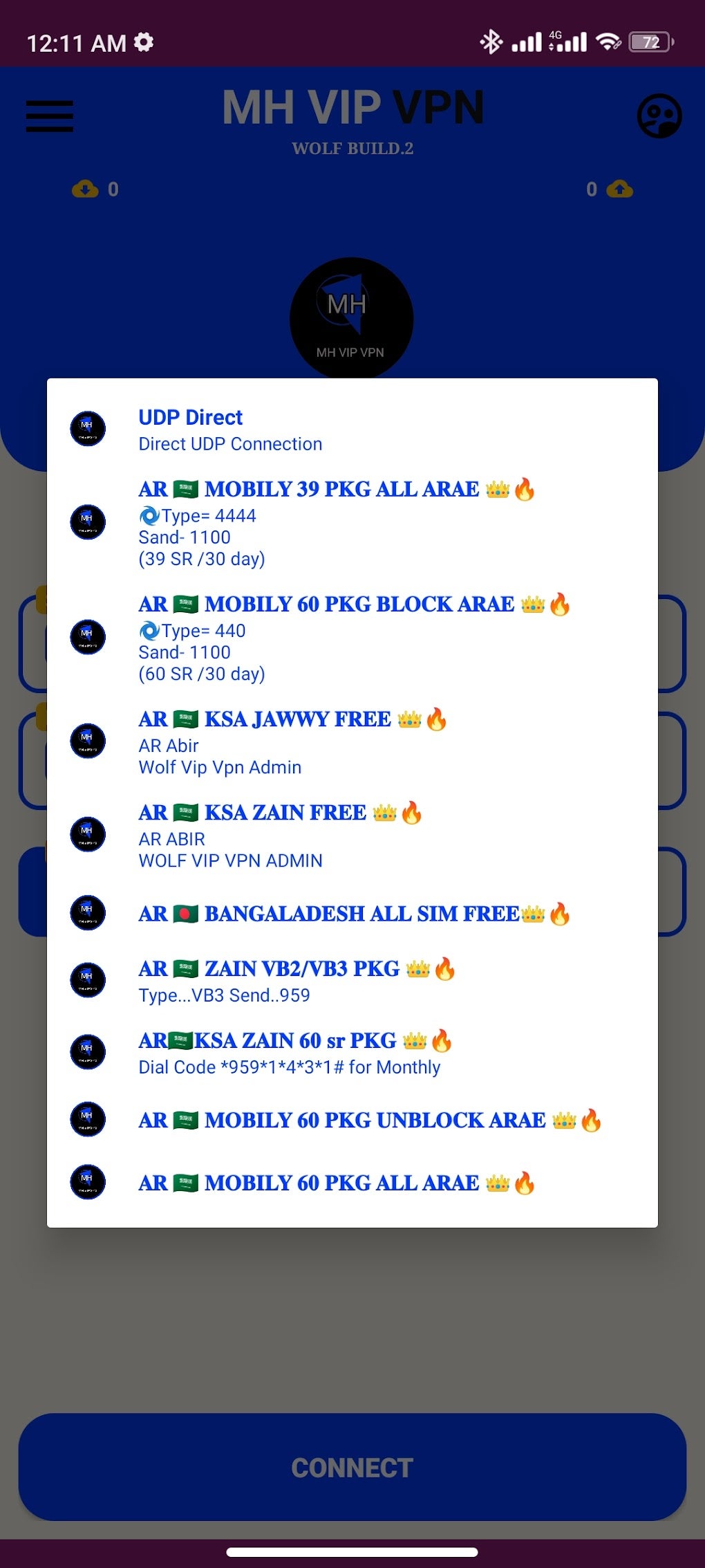705x1568 pixels.
Task: Open settings via the status bar gear
Action: click(x=143, y=43)
